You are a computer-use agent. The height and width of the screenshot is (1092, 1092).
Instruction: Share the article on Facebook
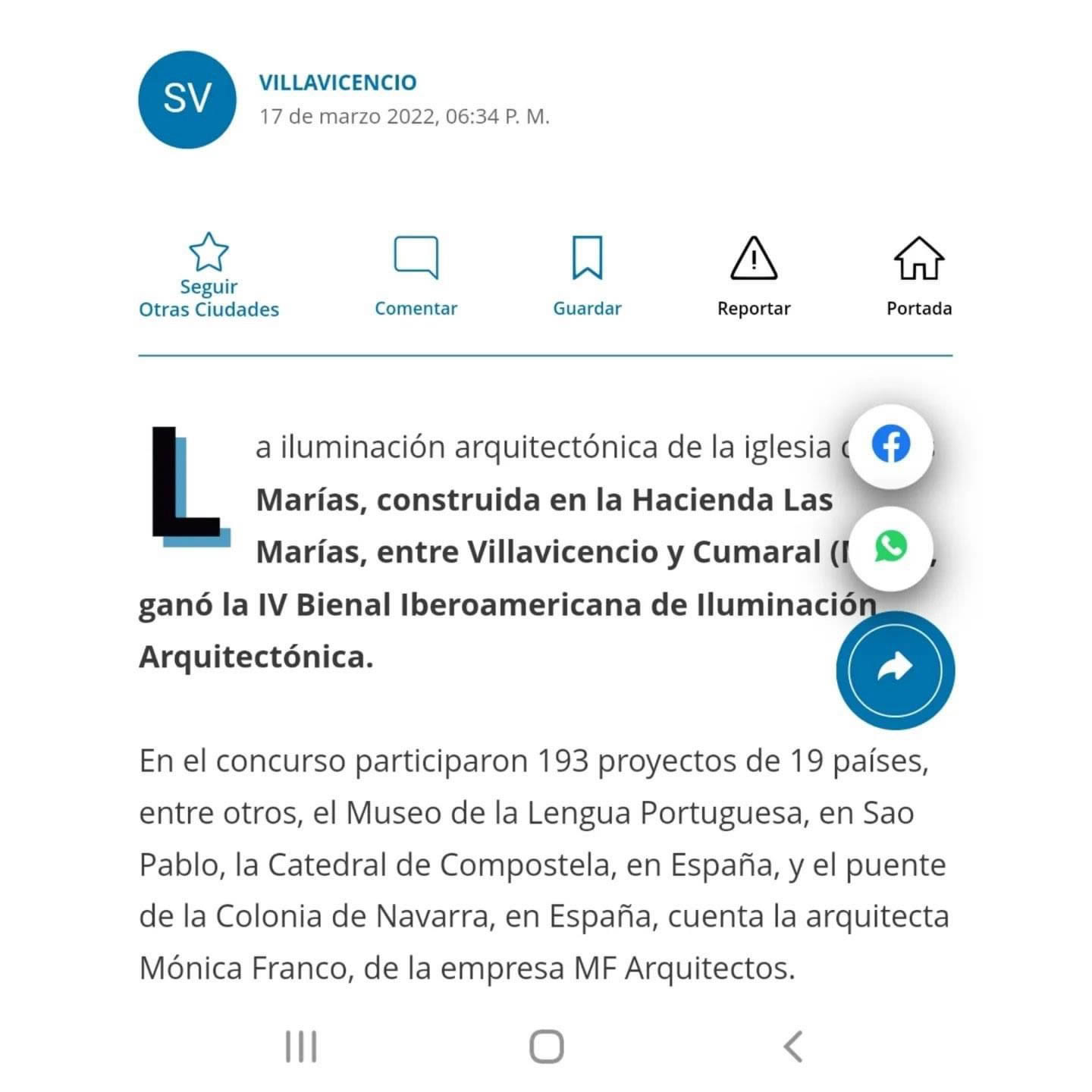point(890,445)
